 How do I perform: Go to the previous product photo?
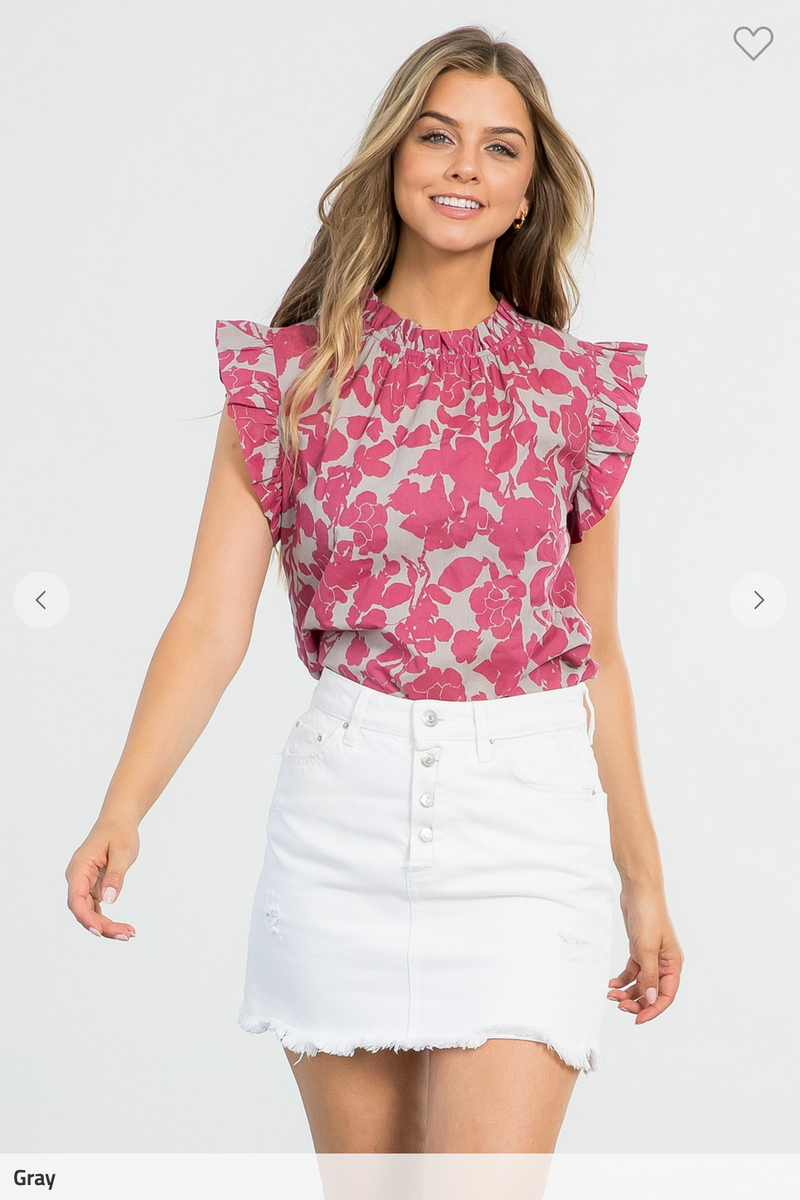pyautogui.click(x=41, y=600)
